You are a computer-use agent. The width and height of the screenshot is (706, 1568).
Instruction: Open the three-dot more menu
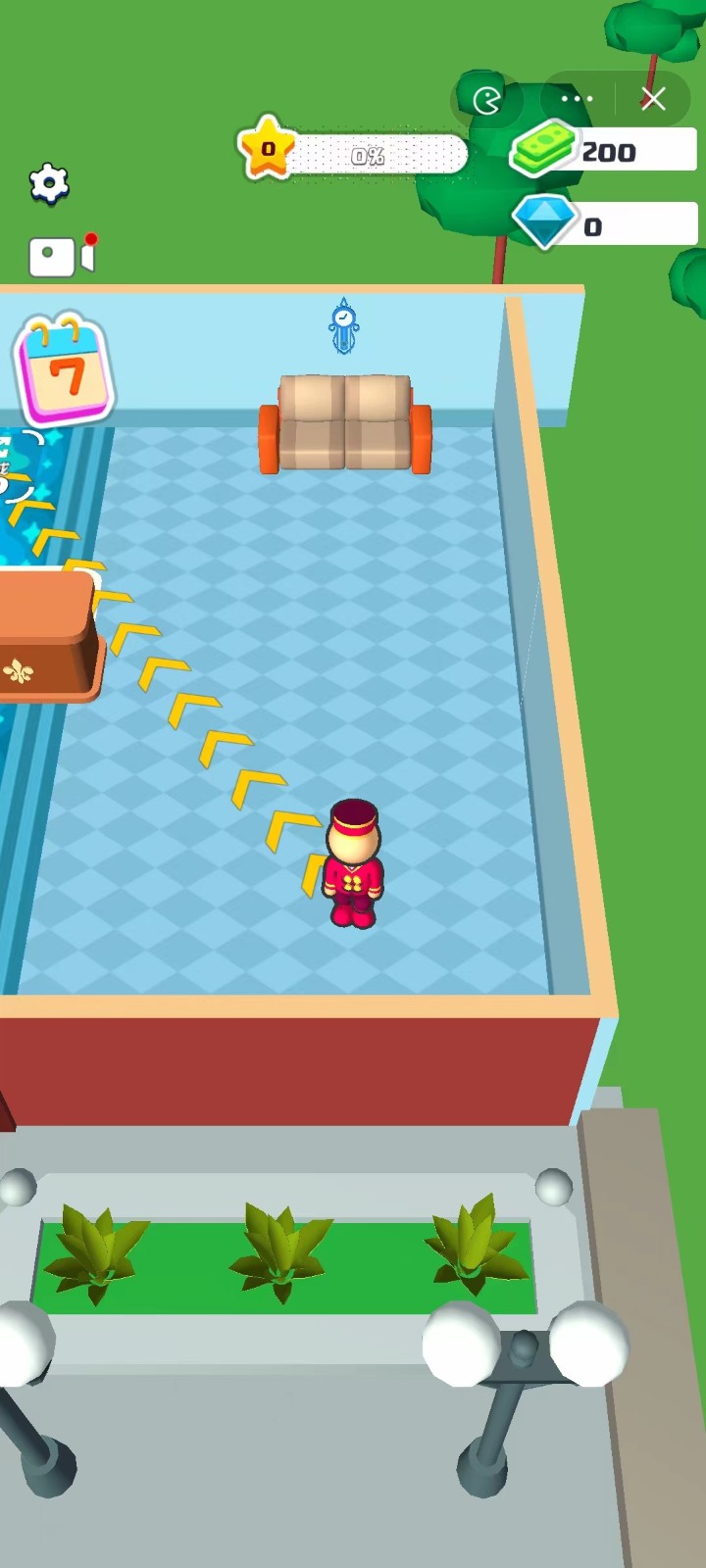point(577,98)
